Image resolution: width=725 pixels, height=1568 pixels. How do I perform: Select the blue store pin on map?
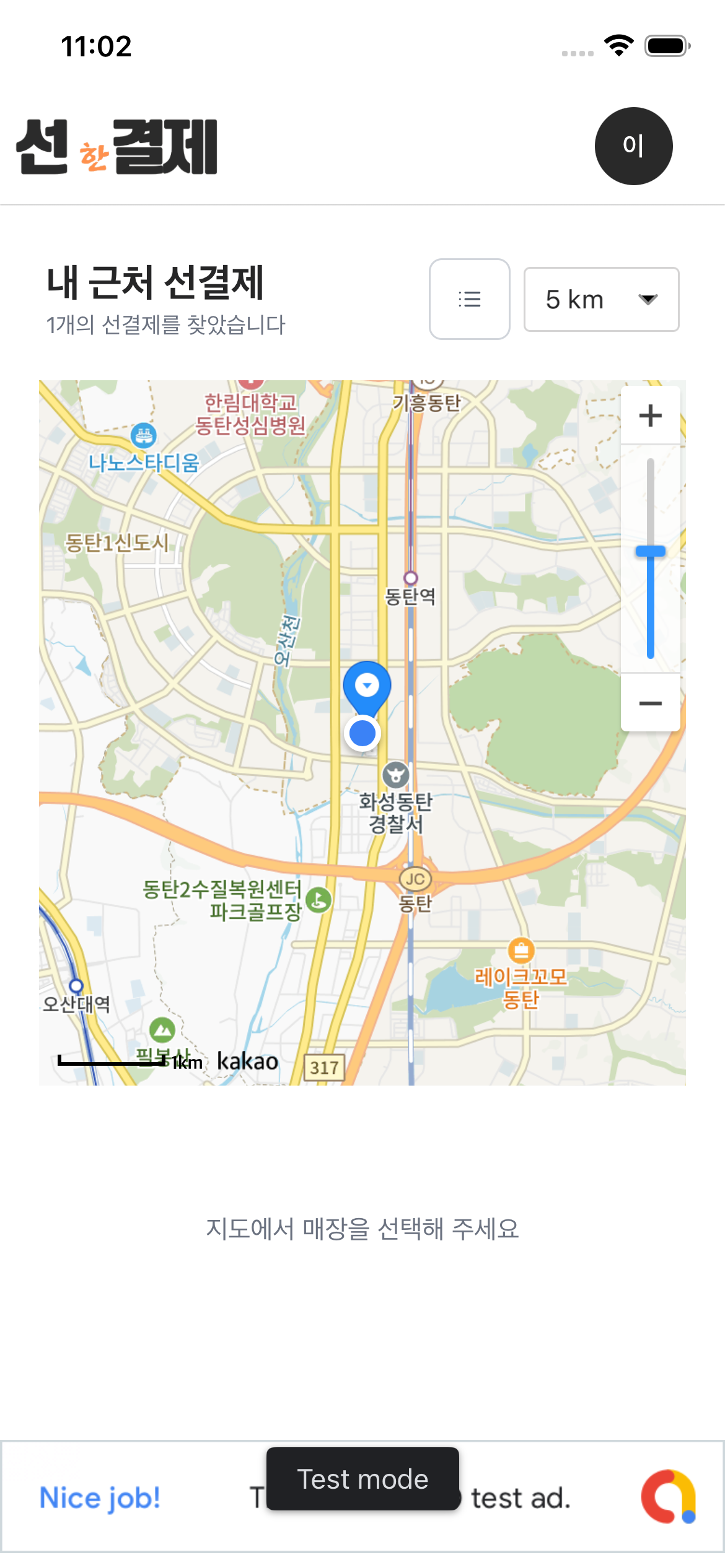367,686
